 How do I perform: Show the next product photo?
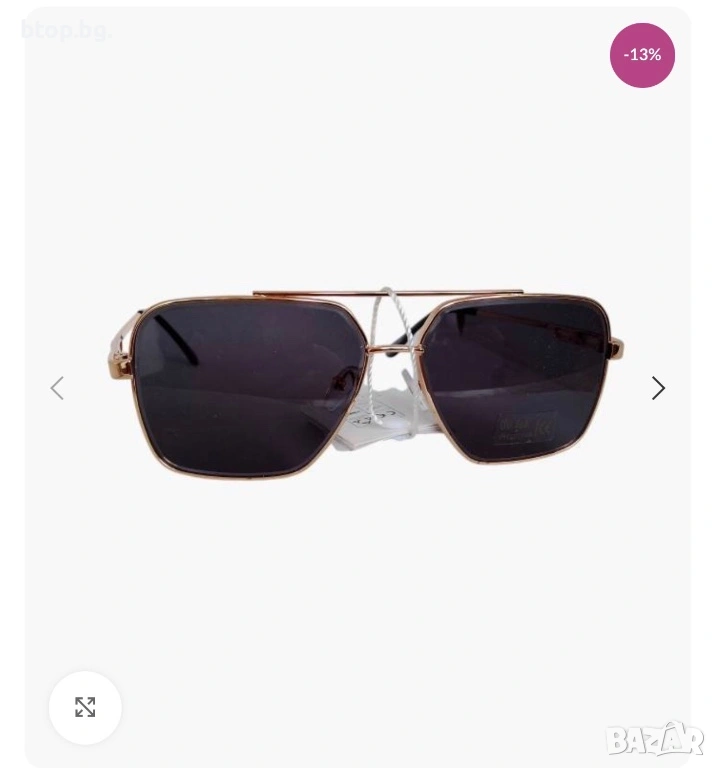[x=658, y=388]
